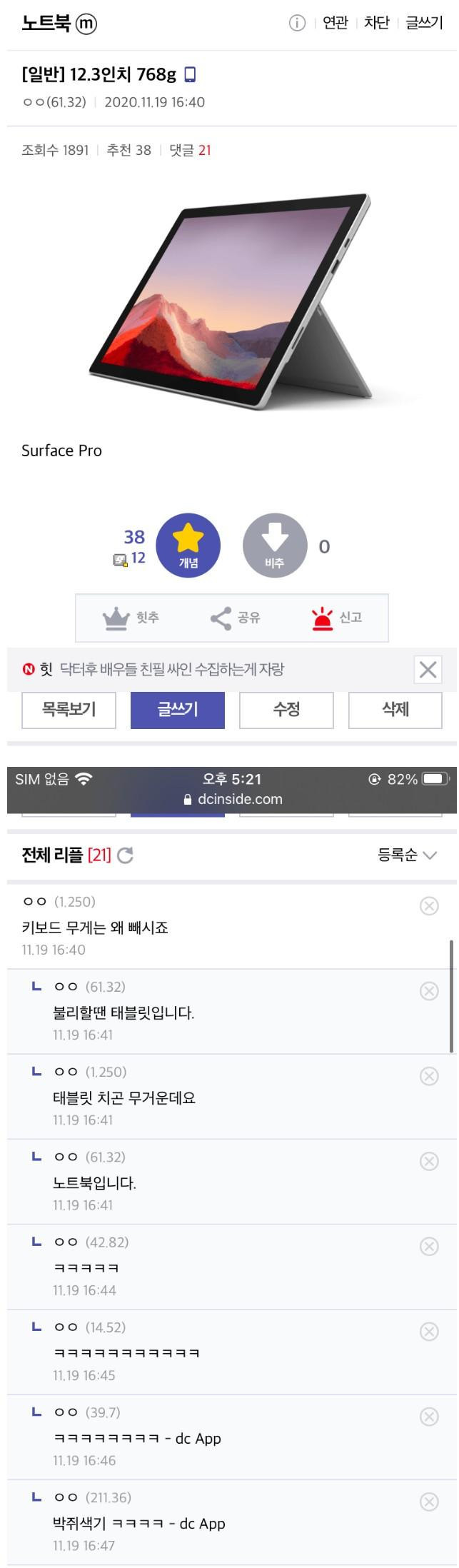Tap the blue 글쓰기 button
This screenshot has width=459, height=1568.
[x=178, y=710]
